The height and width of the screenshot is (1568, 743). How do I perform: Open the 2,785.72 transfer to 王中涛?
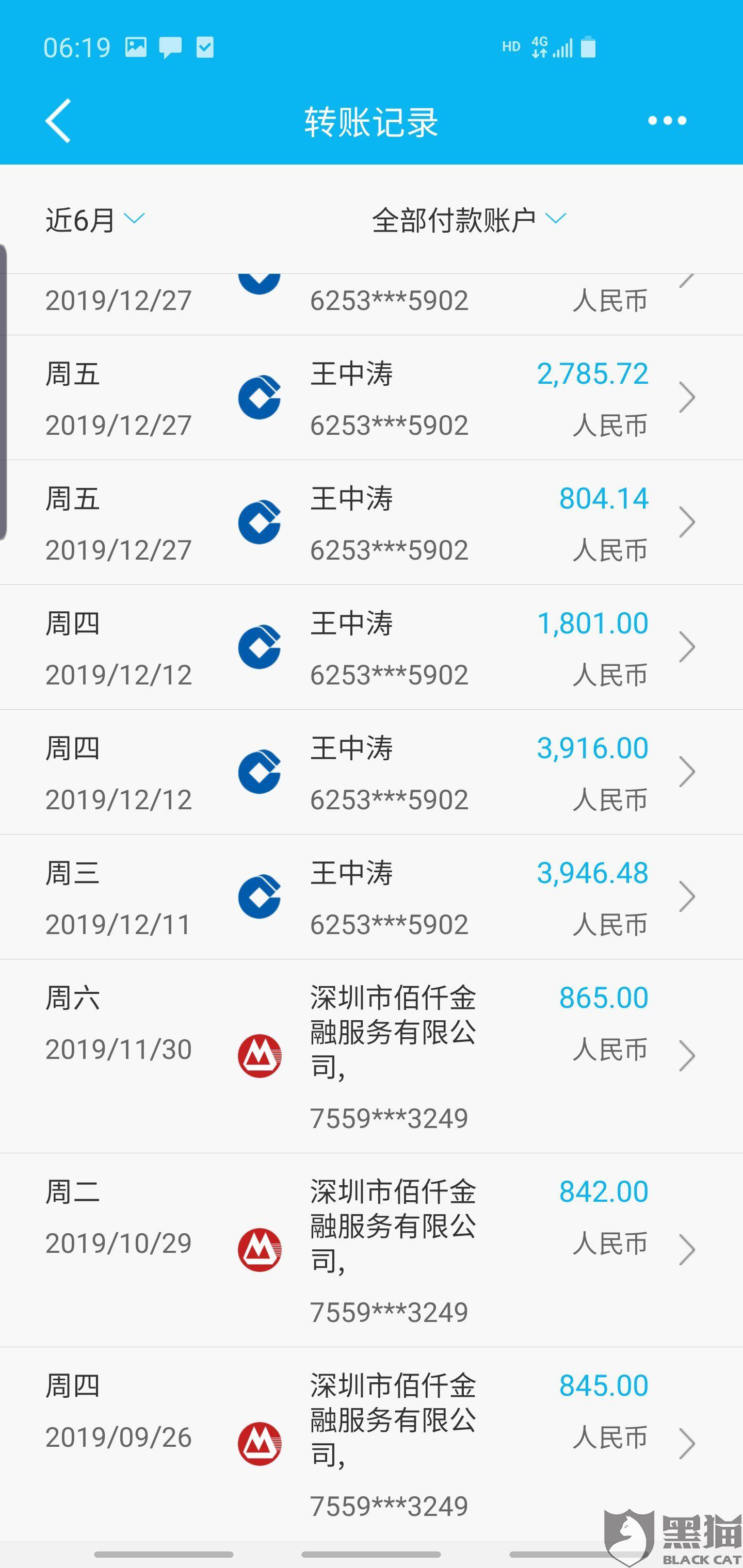tap(372, 398)
